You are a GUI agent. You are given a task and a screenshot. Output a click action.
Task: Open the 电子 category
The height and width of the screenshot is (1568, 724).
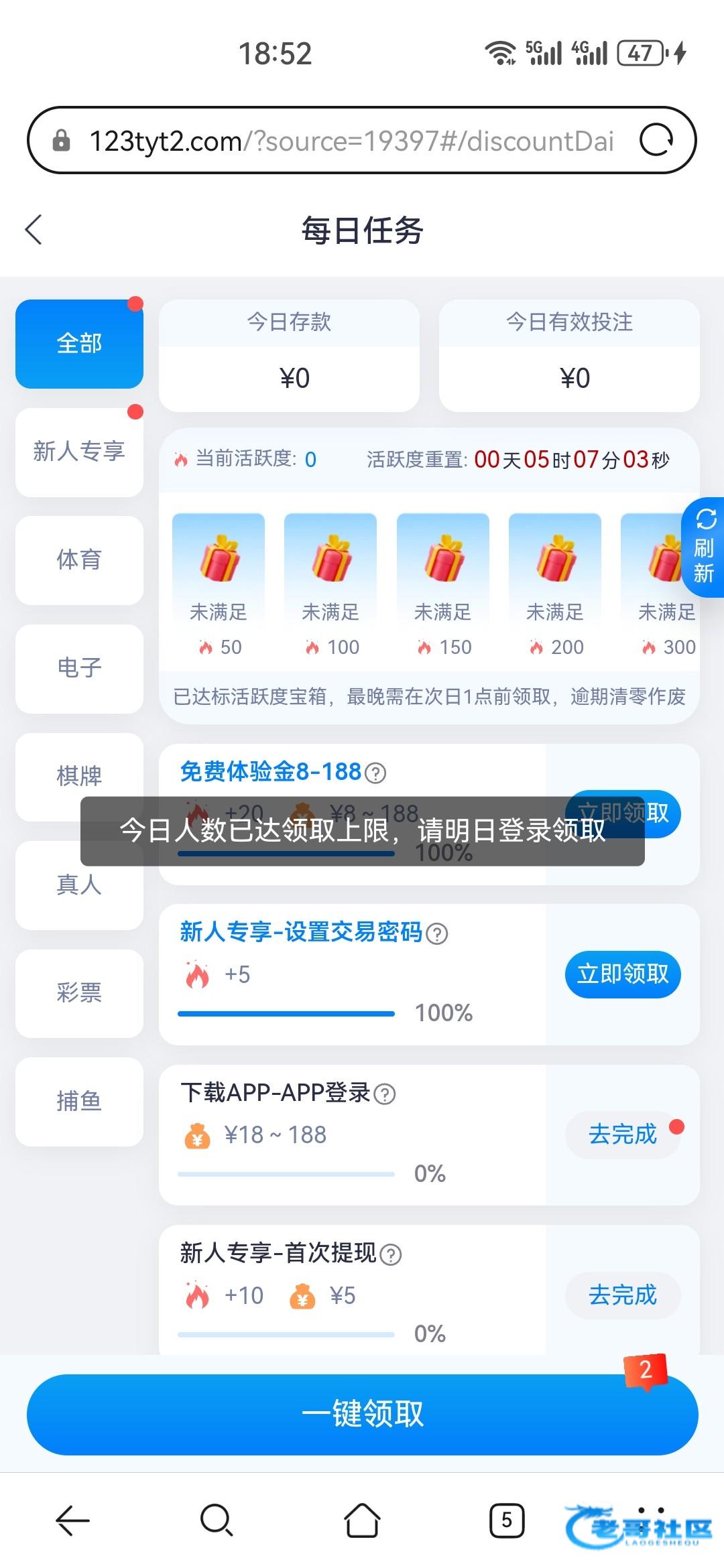click(x=79, y=668)
